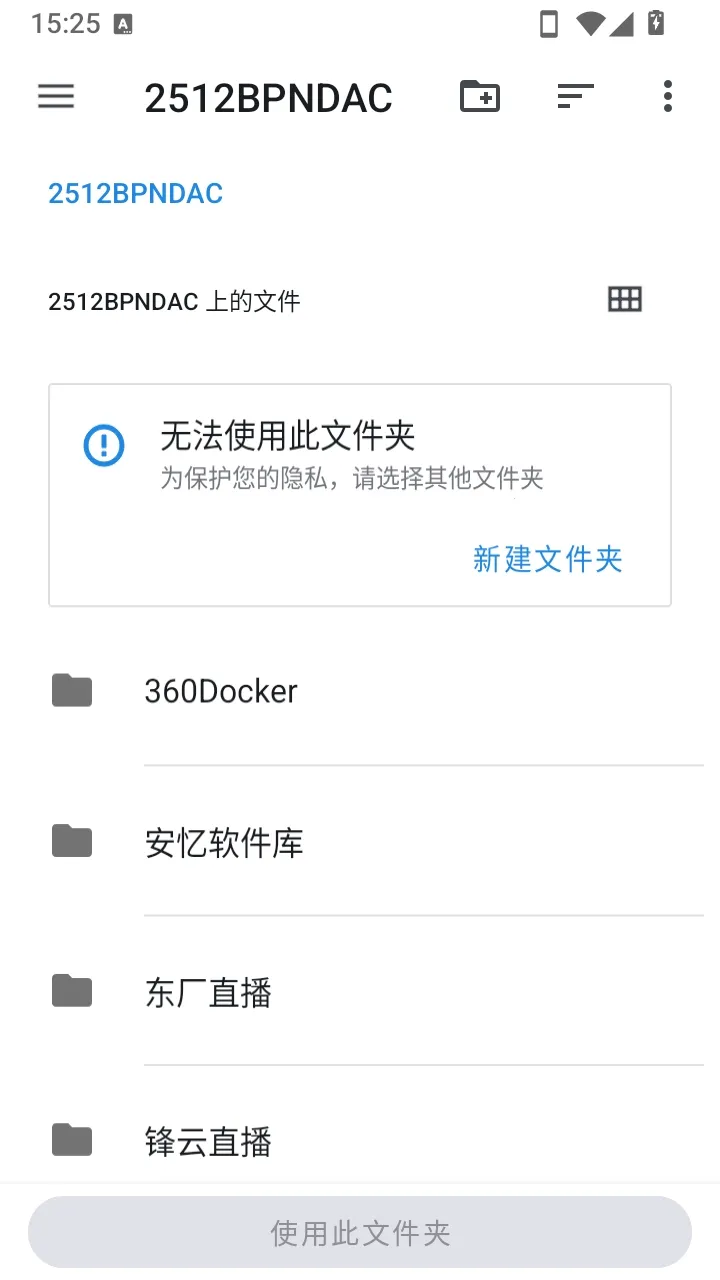Open the more options overflow menu

[x=667, y=96]
